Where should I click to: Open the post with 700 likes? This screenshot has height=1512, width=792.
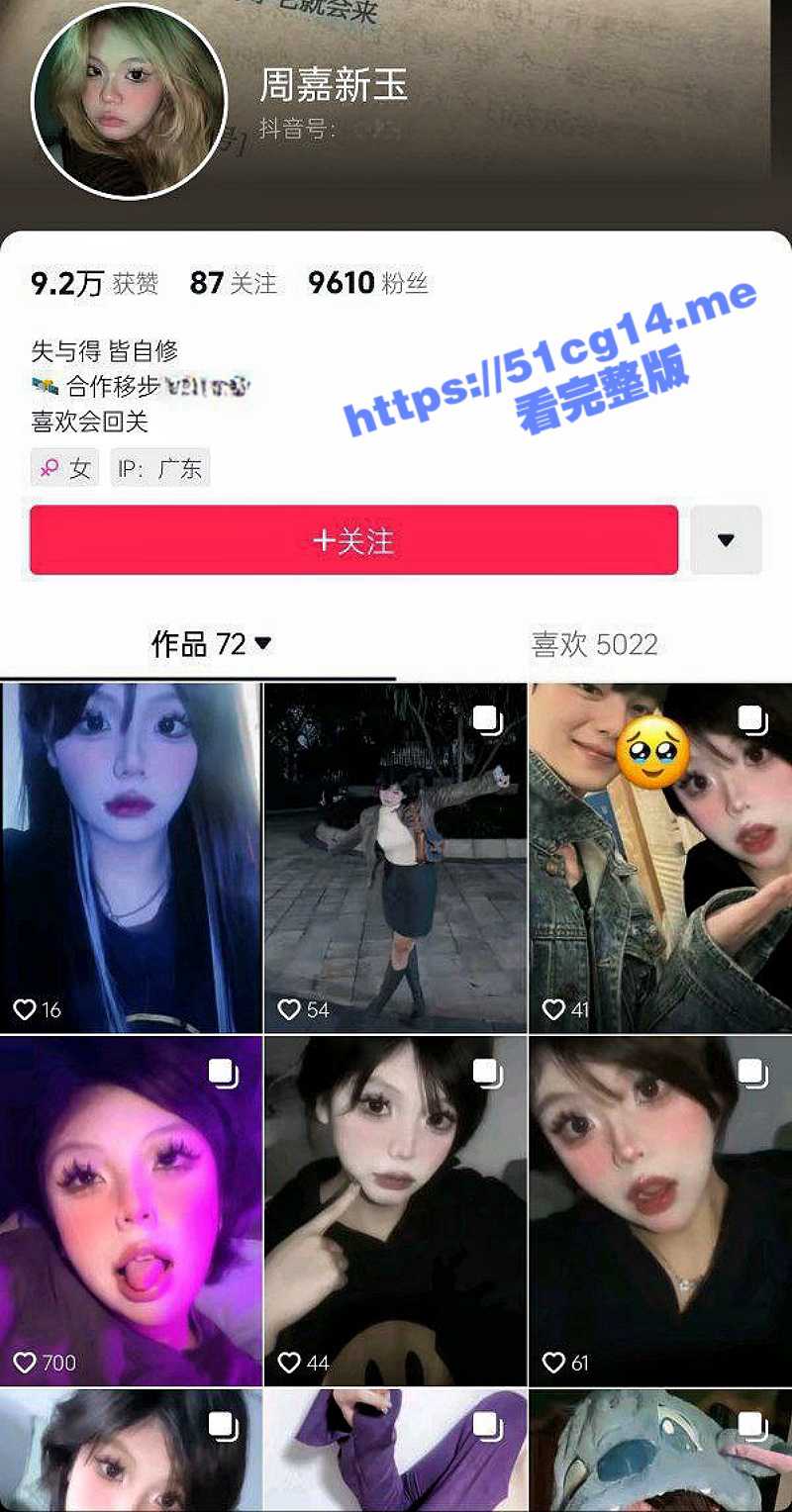[131, 1210]
